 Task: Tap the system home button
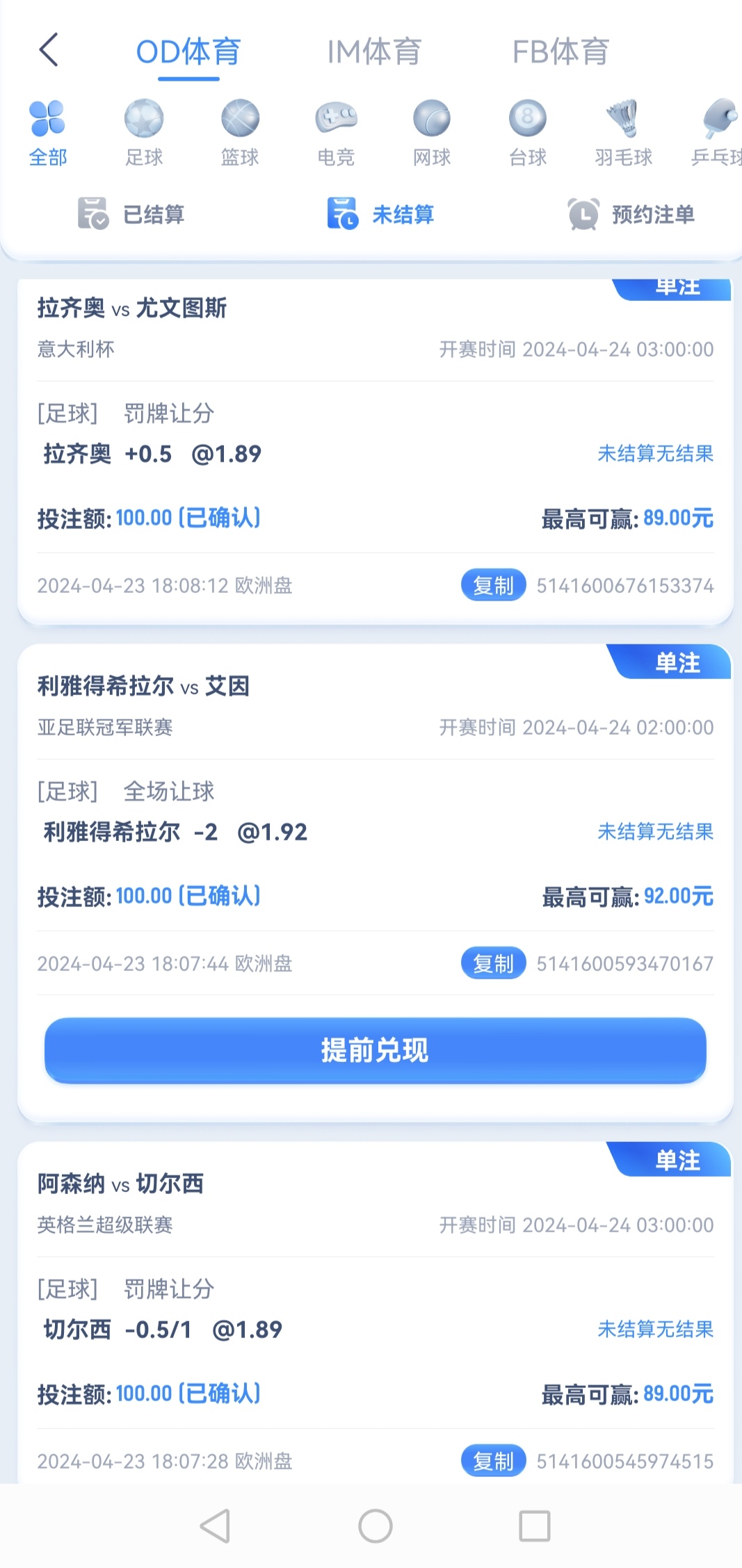click(375, 1526)
